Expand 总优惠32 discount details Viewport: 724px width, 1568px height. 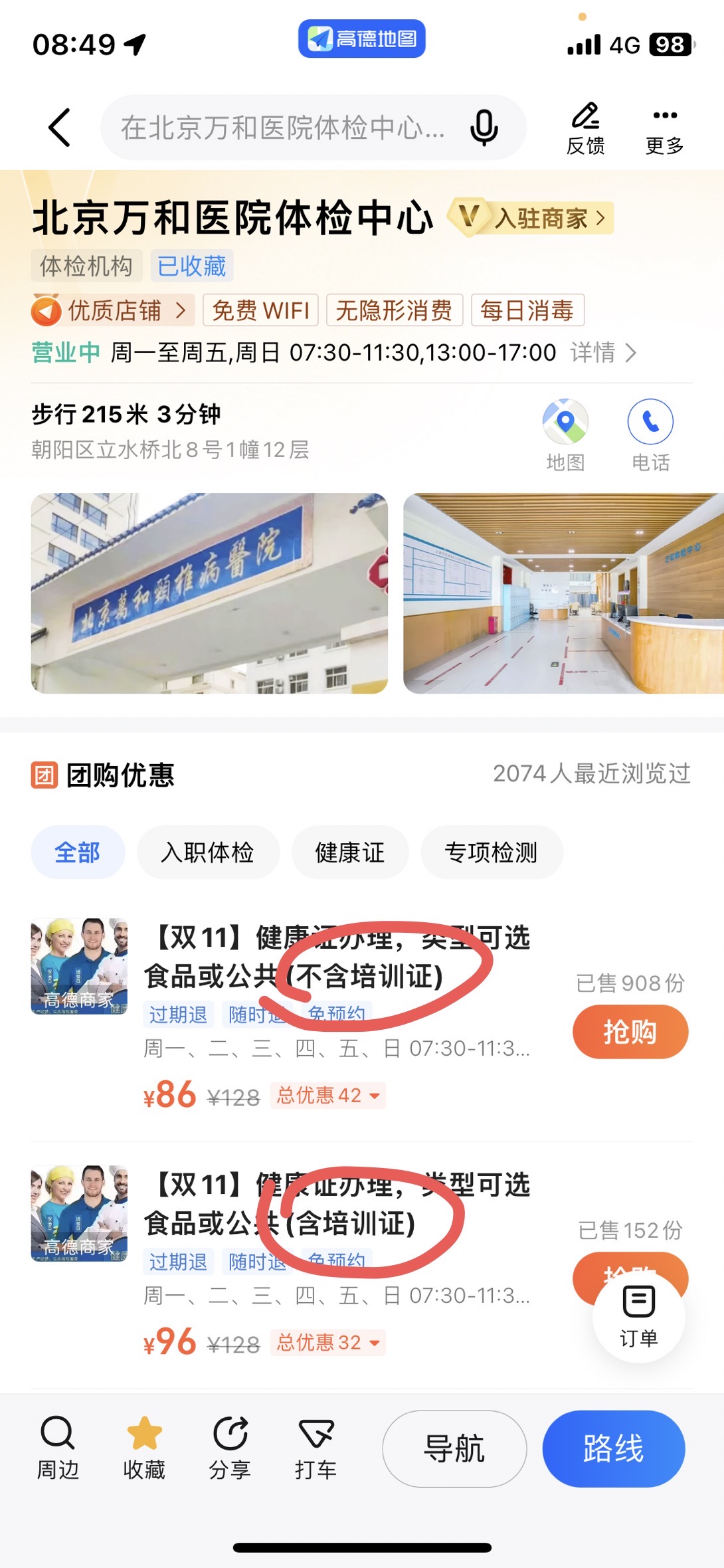327,1343
